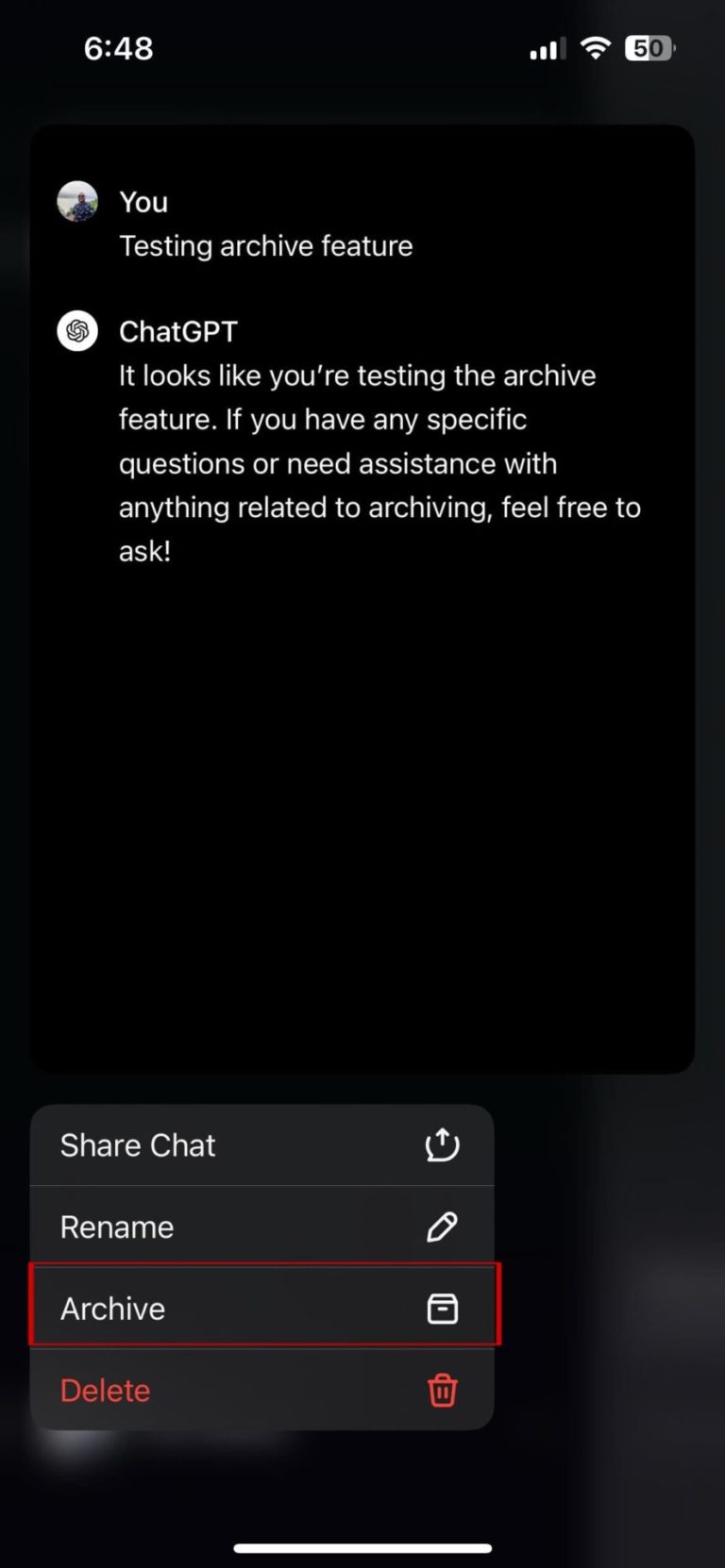Click the ChatGPT name label in the preview
Viewport: 725px width, 1568px height.
click(x=178, y=330)
